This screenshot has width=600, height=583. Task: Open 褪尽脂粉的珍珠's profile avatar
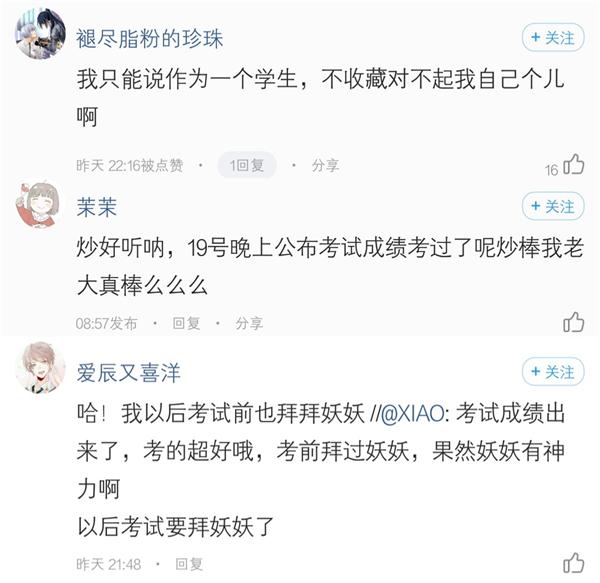click(x=40, y=40)
